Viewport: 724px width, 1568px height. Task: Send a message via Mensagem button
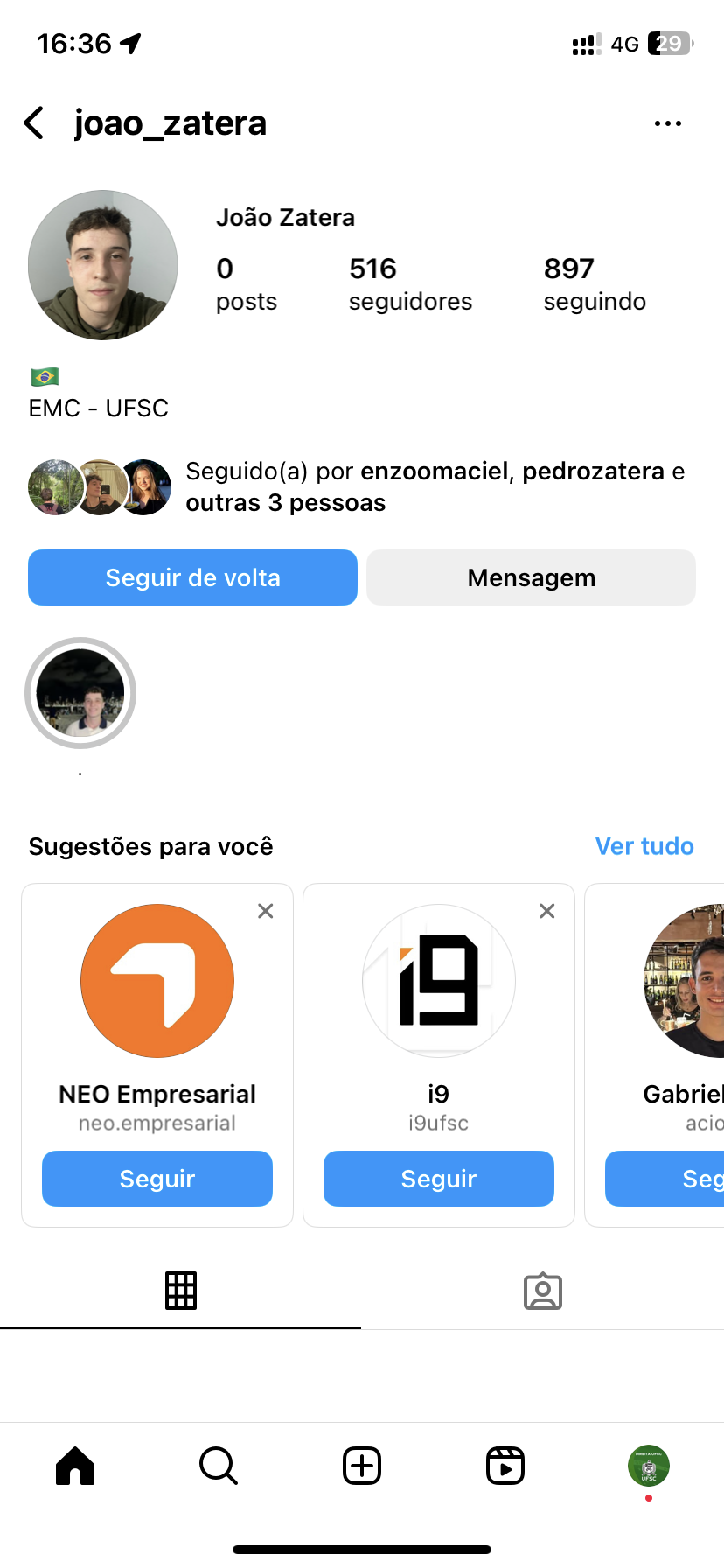click(x=531, y=577)
